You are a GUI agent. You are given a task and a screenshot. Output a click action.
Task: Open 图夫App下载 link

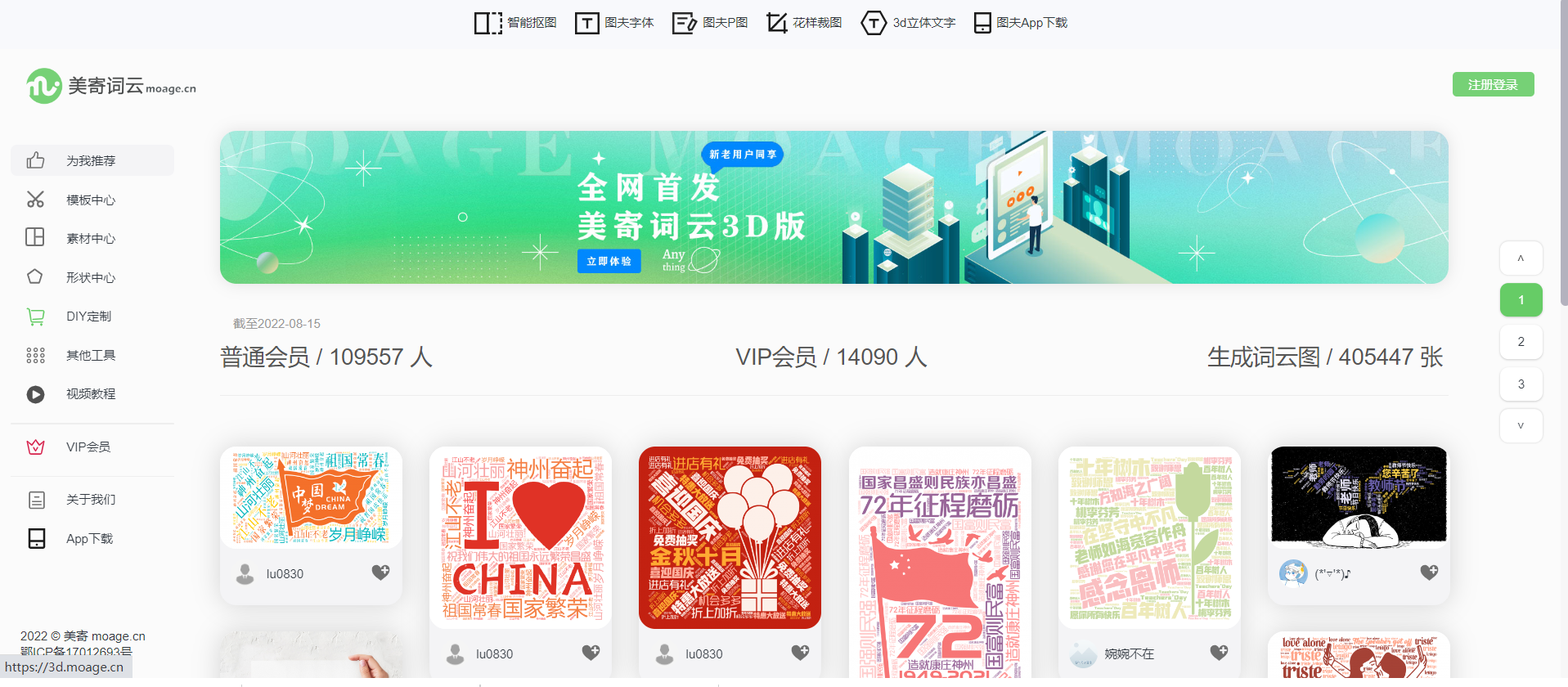(1021, 23)
